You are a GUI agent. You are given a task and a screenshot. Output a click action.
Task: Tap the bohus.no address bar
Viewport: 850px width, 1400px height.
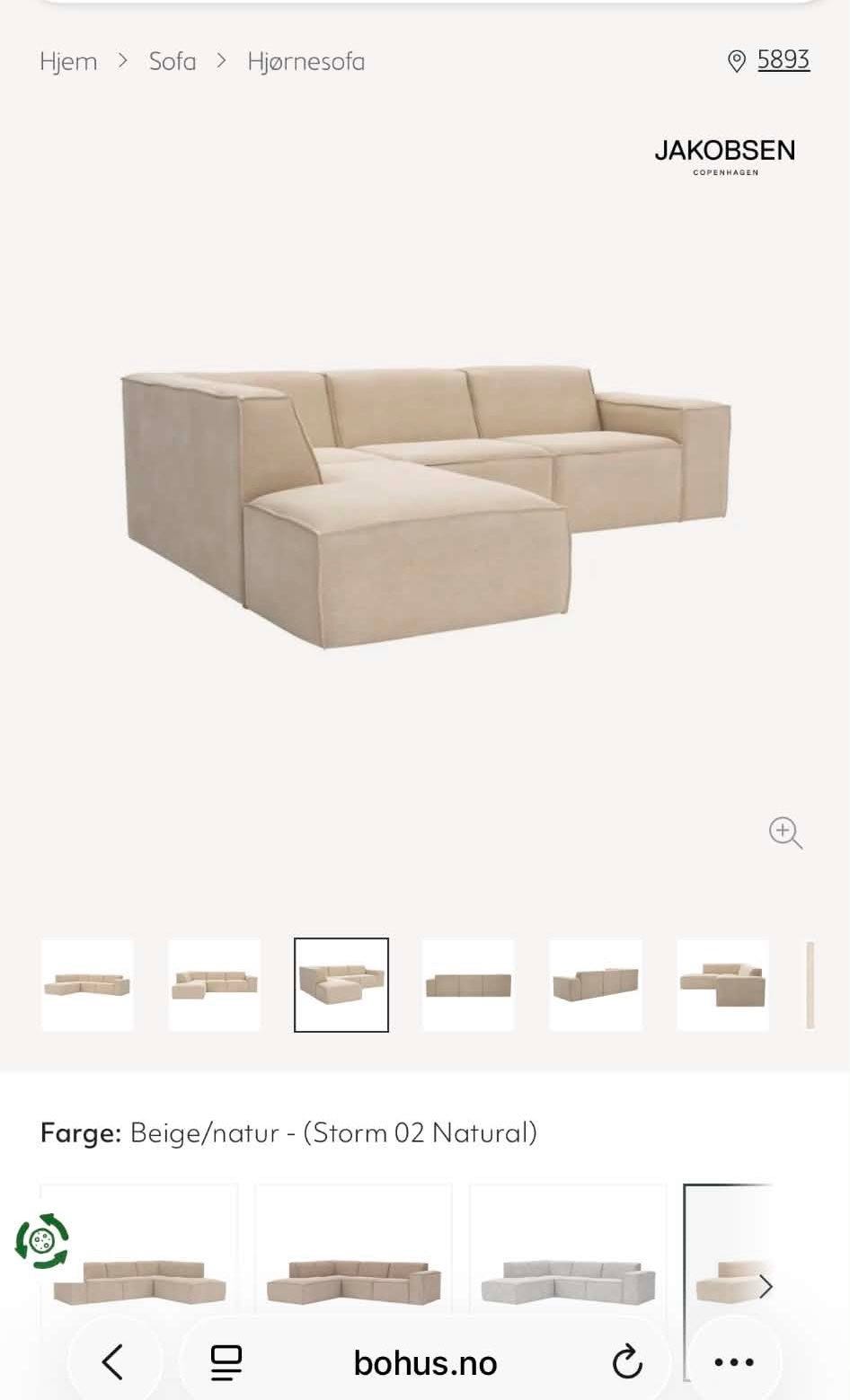425,1363
